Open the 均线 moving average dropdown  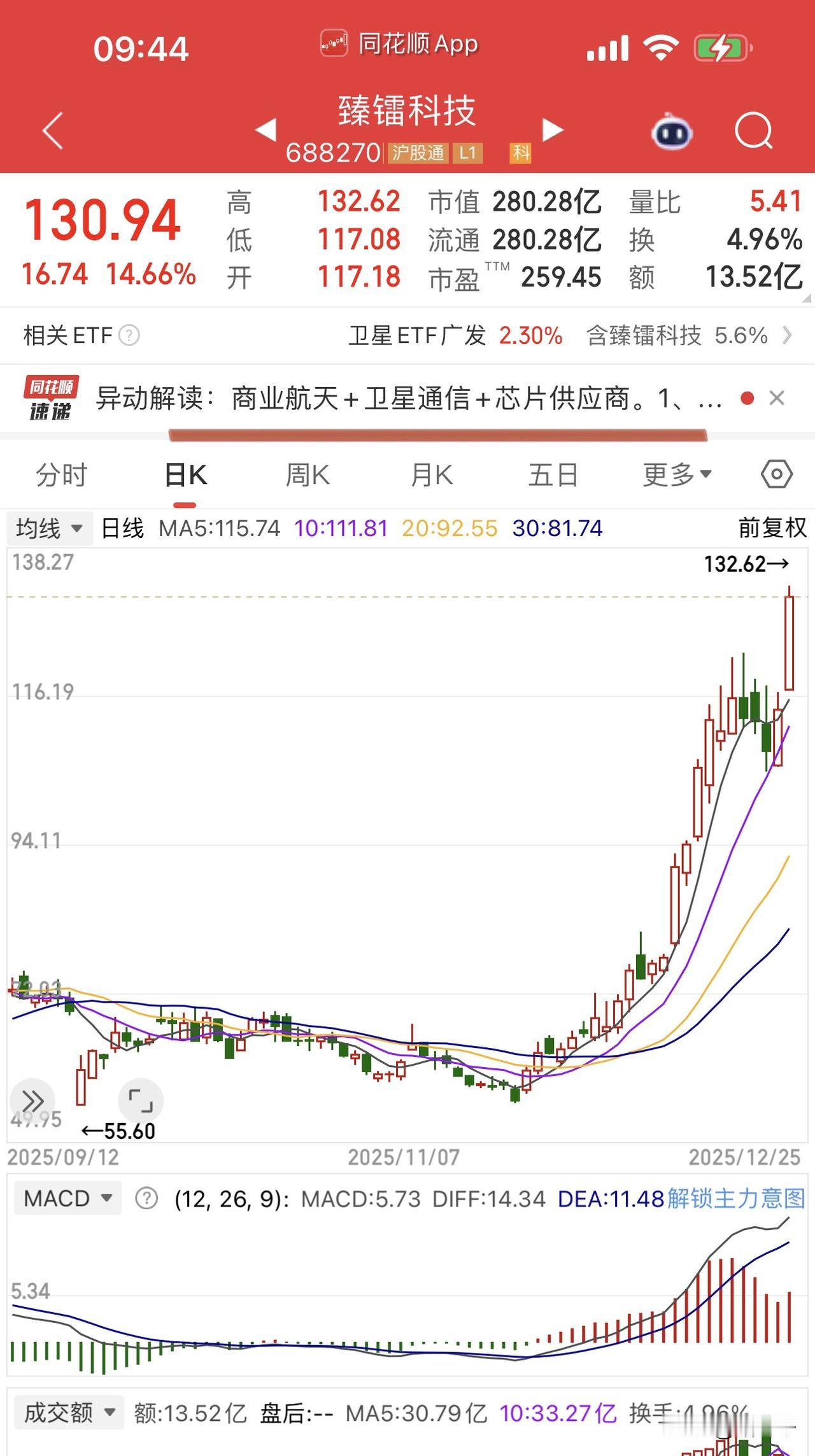[x=49, y=528]
